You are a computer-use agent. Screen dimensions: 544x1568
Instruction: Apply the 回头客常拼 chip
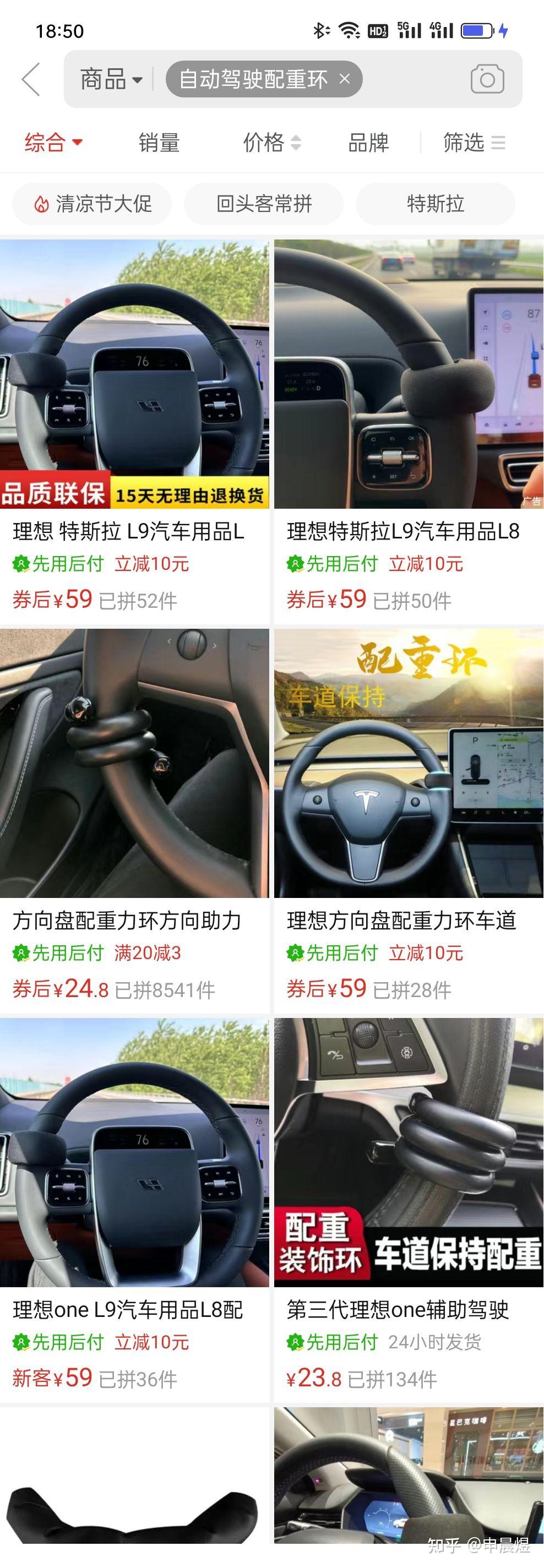point(264,203)
